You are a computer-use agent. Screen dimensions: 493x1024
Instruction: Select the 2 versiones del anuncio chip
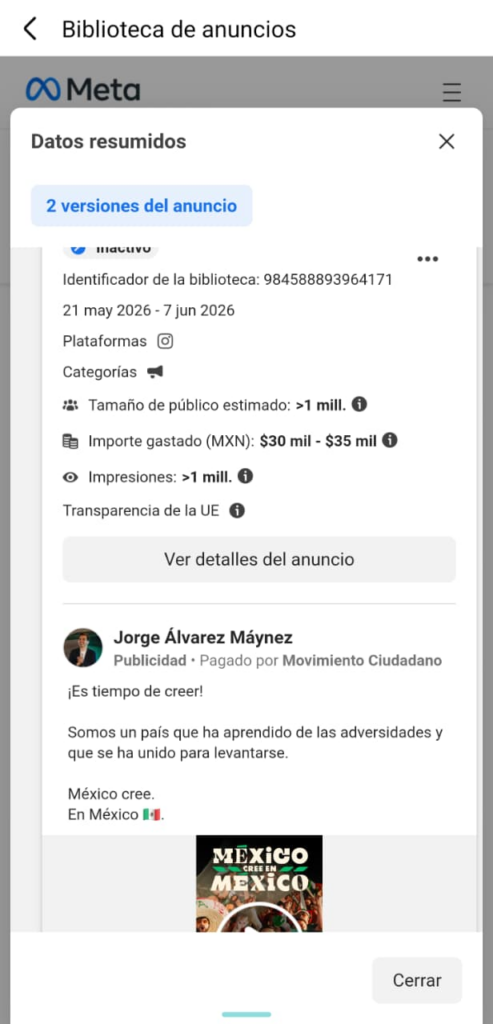point(142,206)
